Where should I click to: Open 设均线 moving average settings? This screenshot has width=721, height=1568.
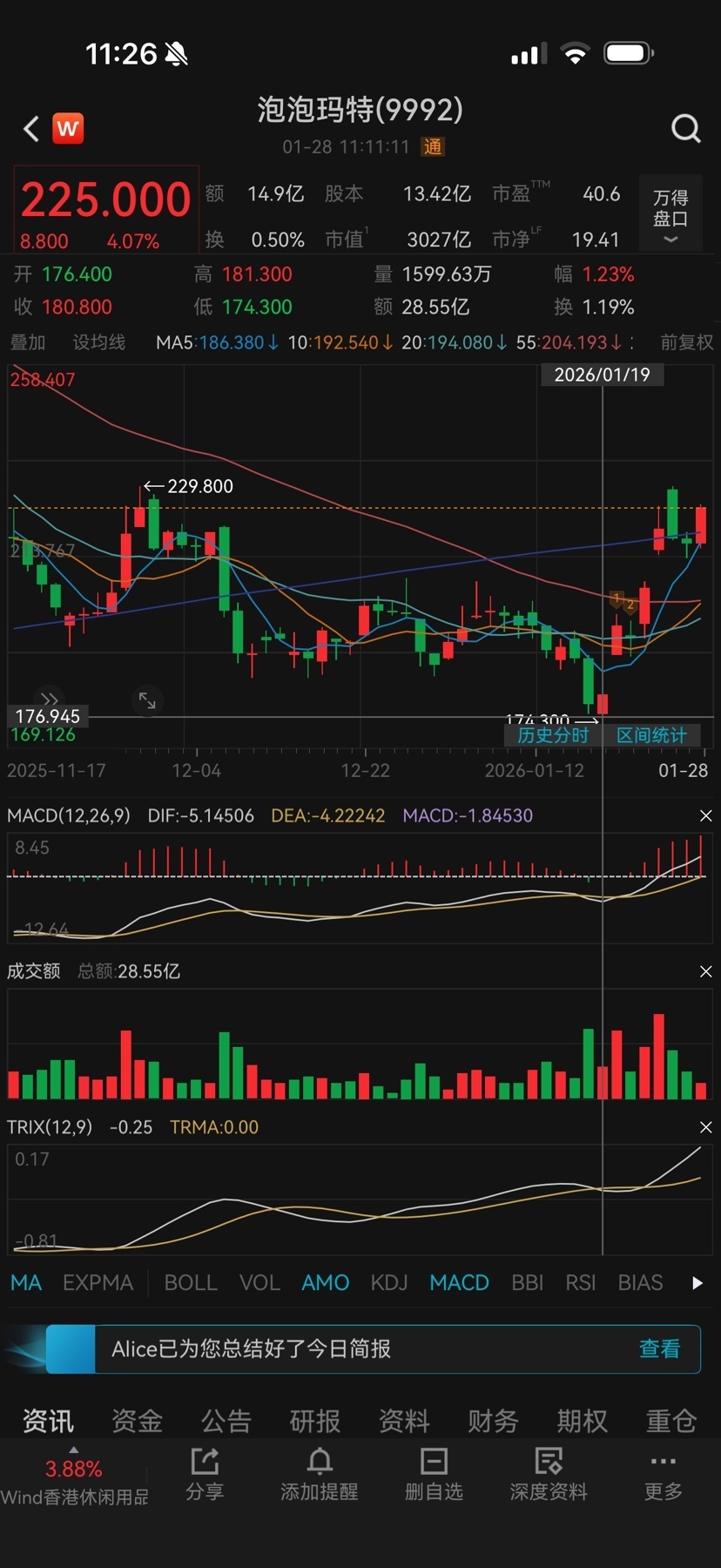pyautogui.click(x=98, y=342)
